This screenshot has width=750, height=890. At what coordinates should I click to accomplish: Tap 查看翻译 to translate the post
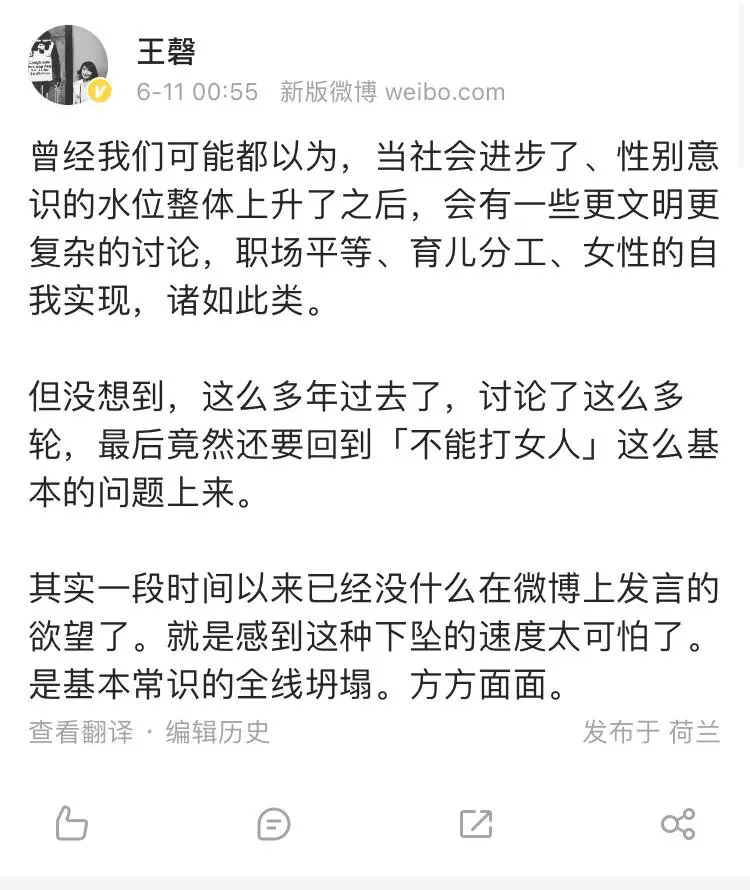point(80,732)
